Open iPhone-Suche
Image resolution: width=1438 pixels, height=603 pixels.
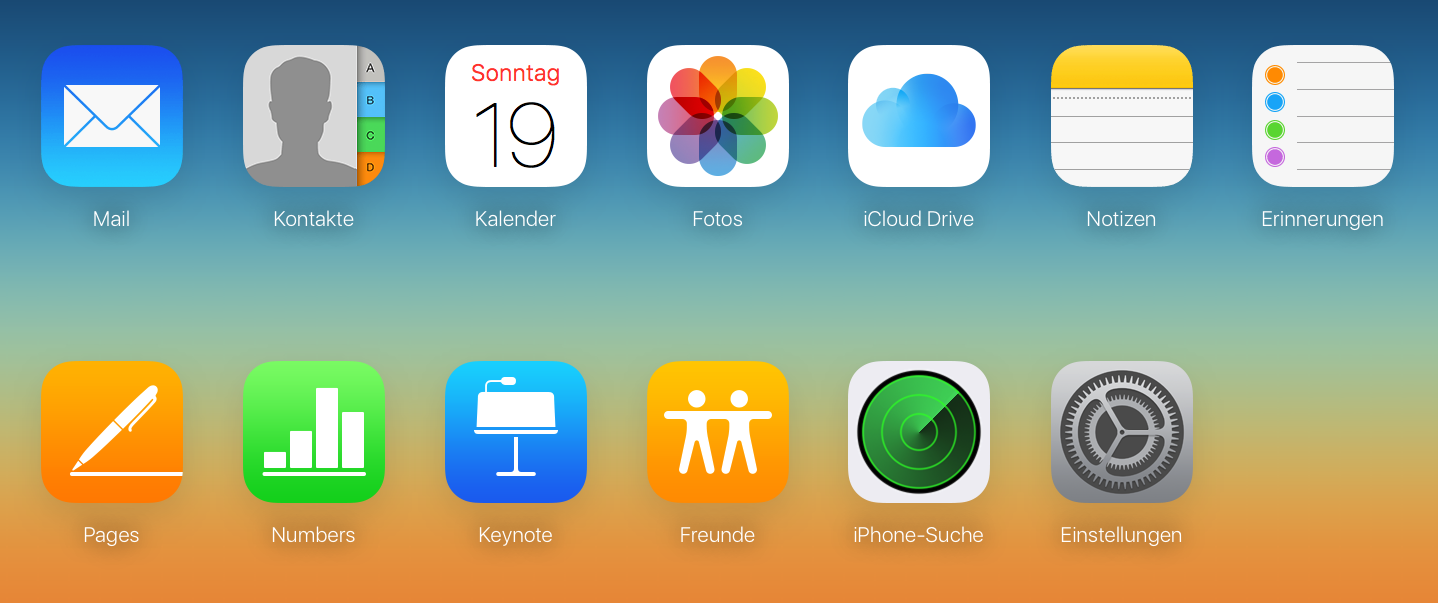coord(919,432)
